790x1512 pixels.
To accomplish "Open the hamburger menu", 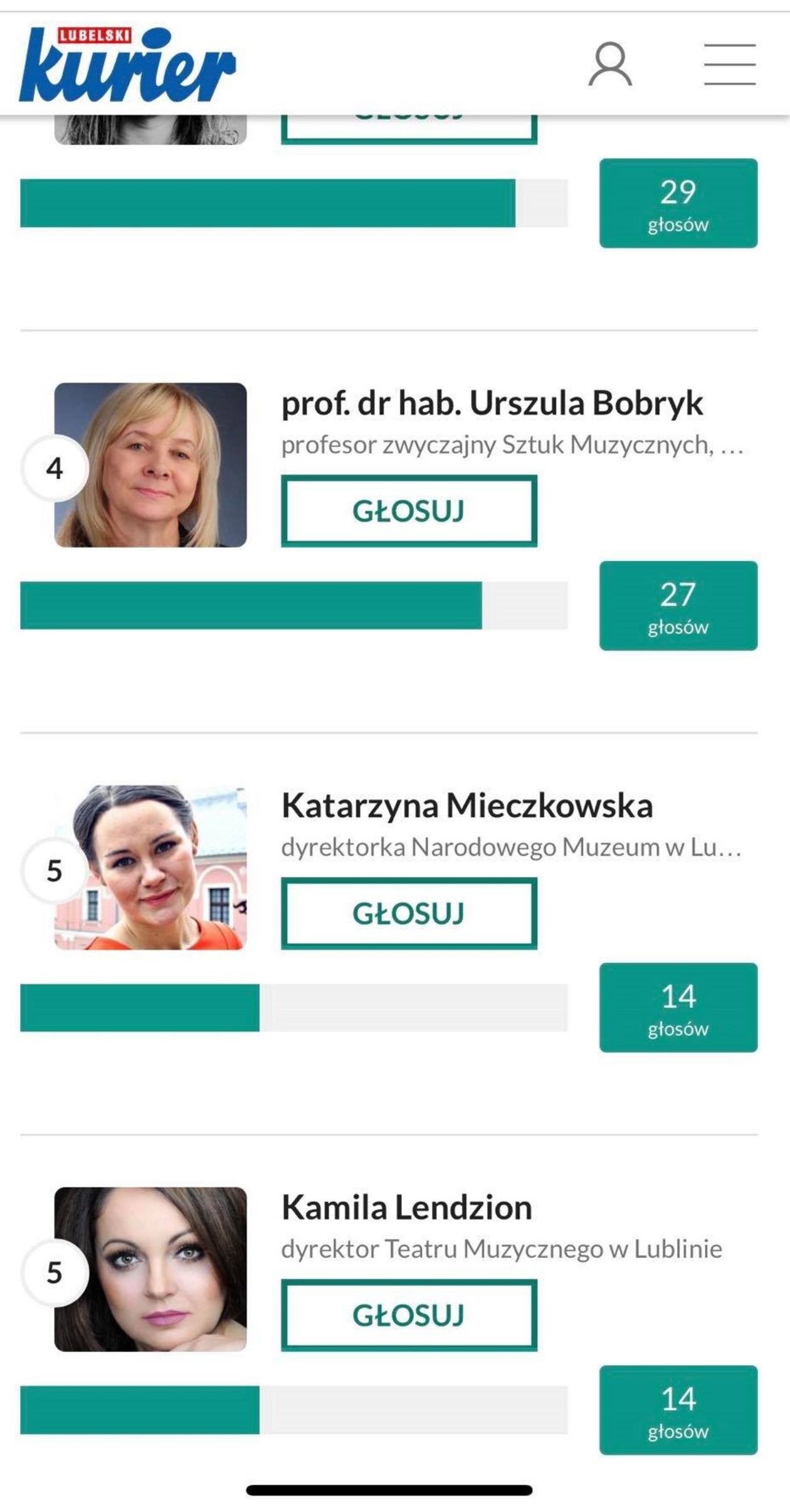I will tap(729, 64).
